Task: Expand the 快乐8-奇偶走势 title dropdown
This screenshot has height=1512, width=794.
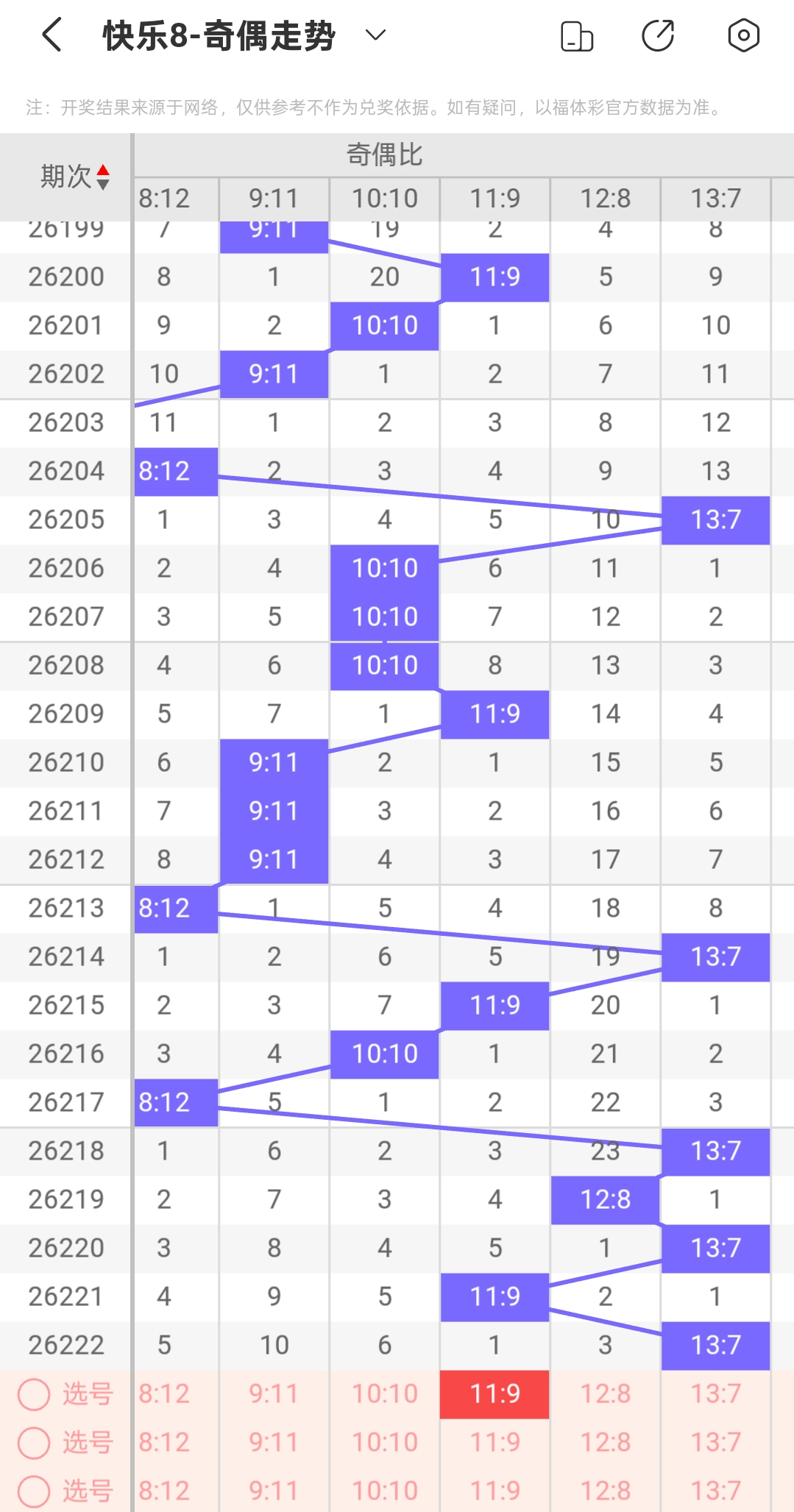Action: (376, 35)
